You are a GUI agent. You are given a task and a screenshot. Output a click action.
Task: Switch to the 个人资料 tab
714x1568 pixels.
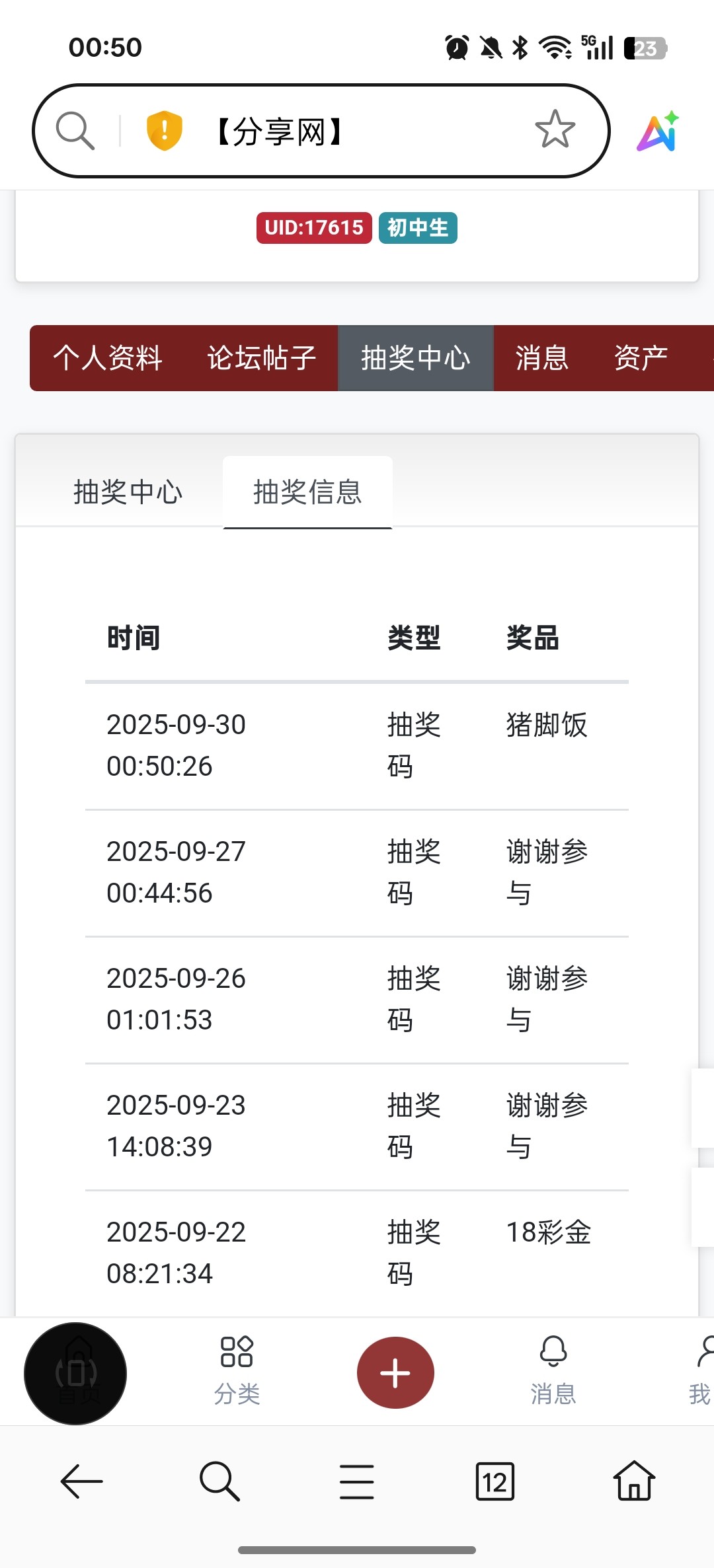108,358
